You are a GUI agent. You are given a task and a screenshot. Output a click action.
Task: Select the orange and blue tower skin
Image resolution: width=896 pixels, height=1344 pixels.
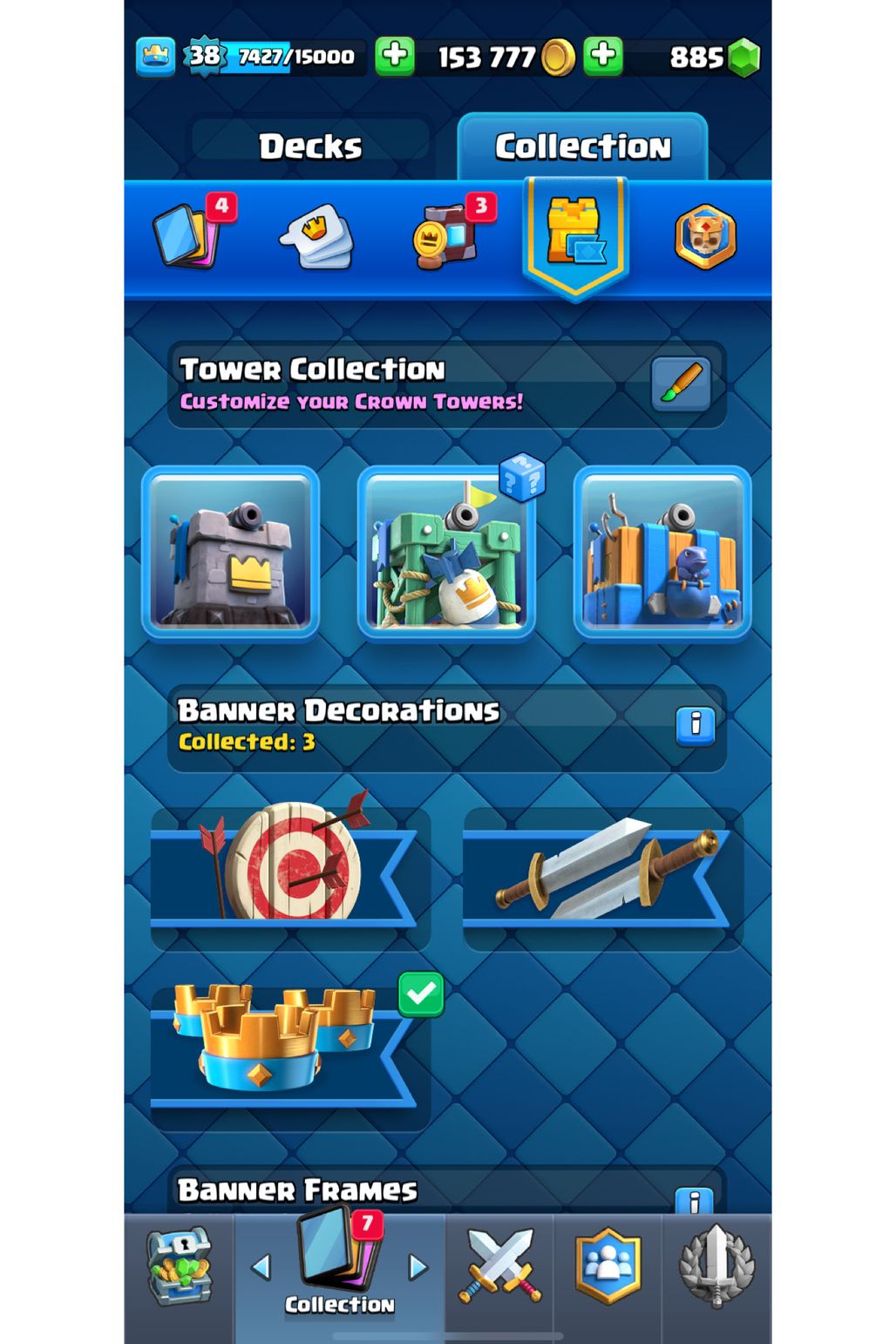coord(662,553)
